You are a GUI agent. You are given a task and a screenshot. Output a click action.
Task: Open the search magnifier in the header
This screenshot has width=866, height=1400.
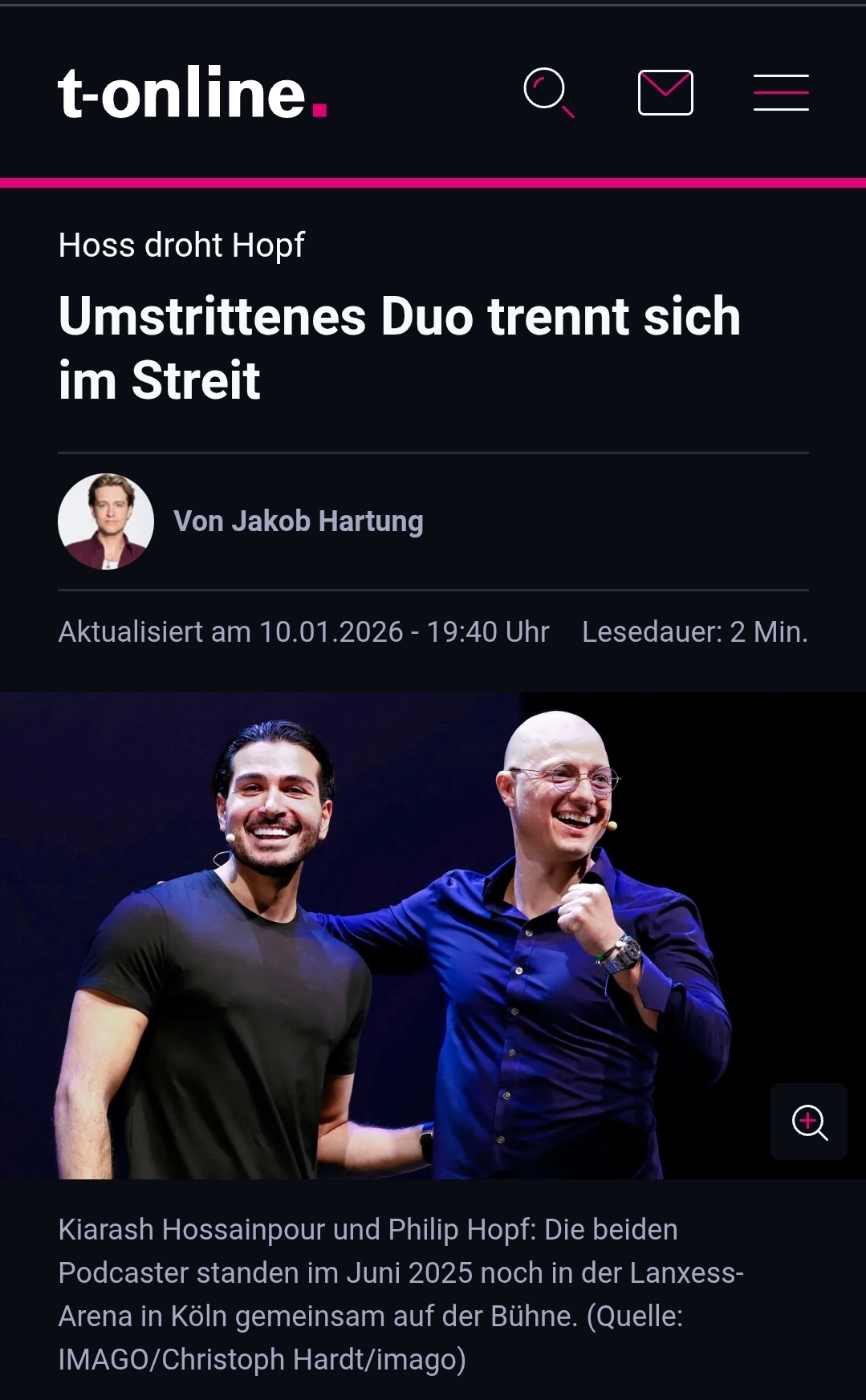point(548,92)
